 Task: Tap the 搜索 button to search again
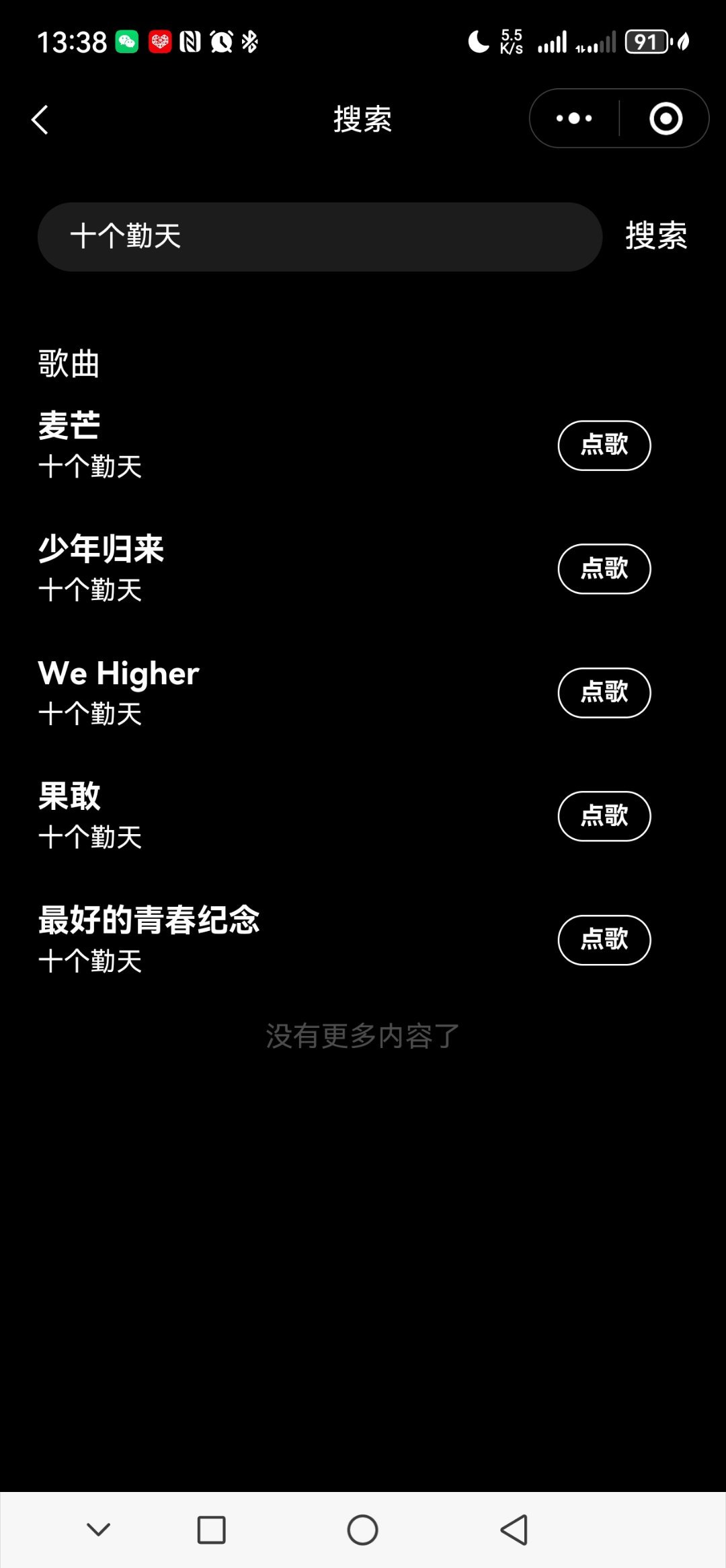(655, 236)
